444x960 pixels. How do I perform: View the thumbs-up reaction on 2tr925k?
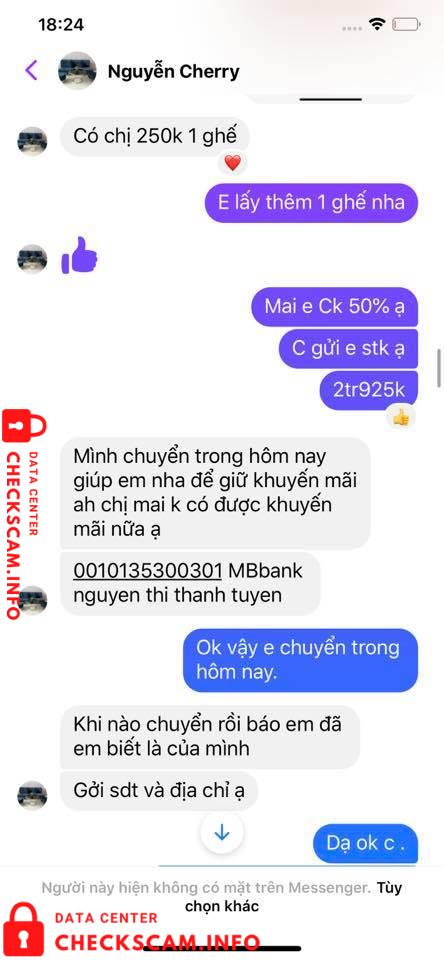tap(401, 418)
